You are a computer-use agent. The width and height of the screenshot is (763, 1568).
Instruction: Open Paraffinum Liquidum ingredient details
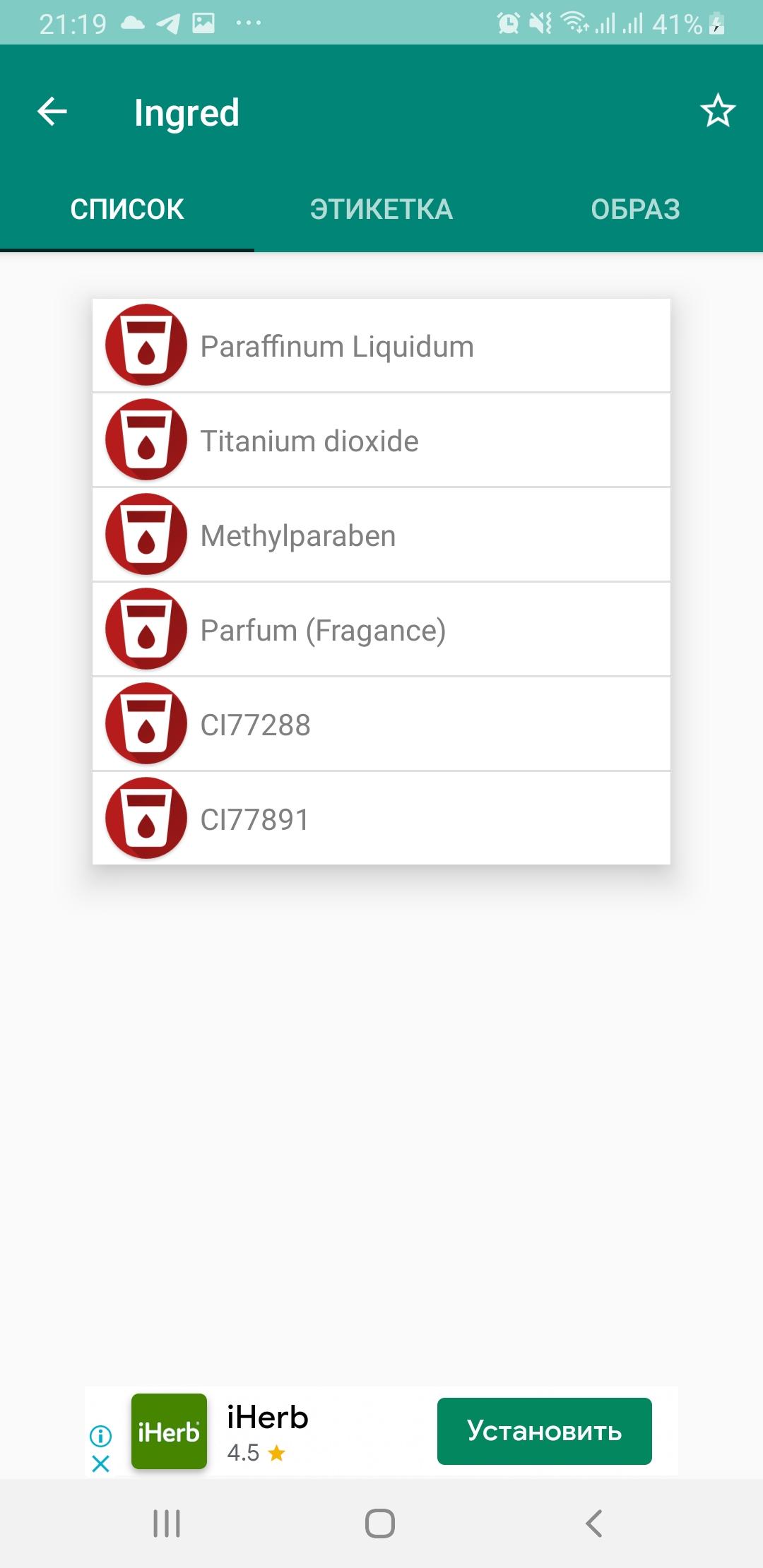point(381,345)
